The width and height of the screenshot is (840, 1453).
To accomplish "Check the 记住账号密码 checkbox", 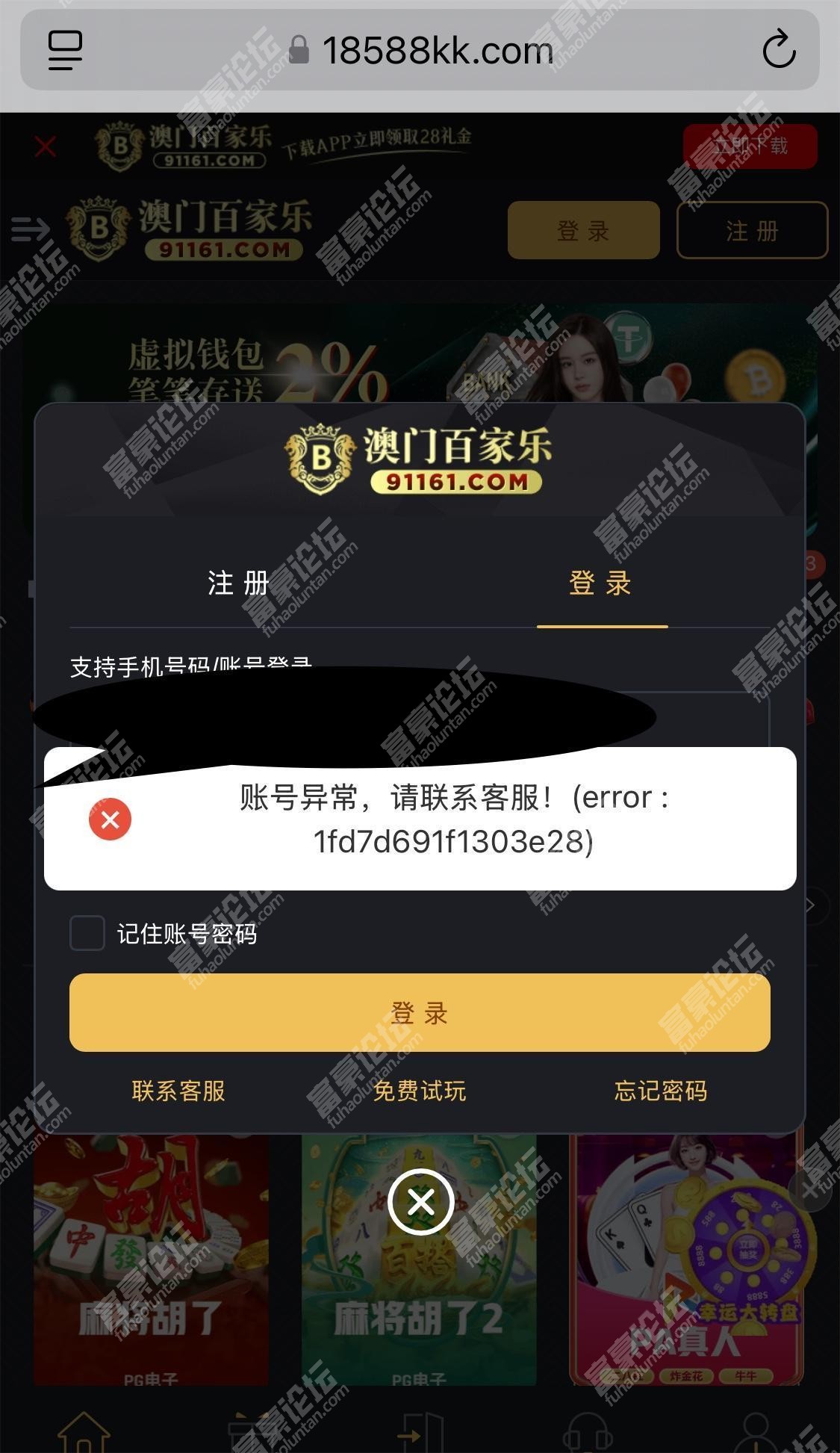I will [87, 933].
